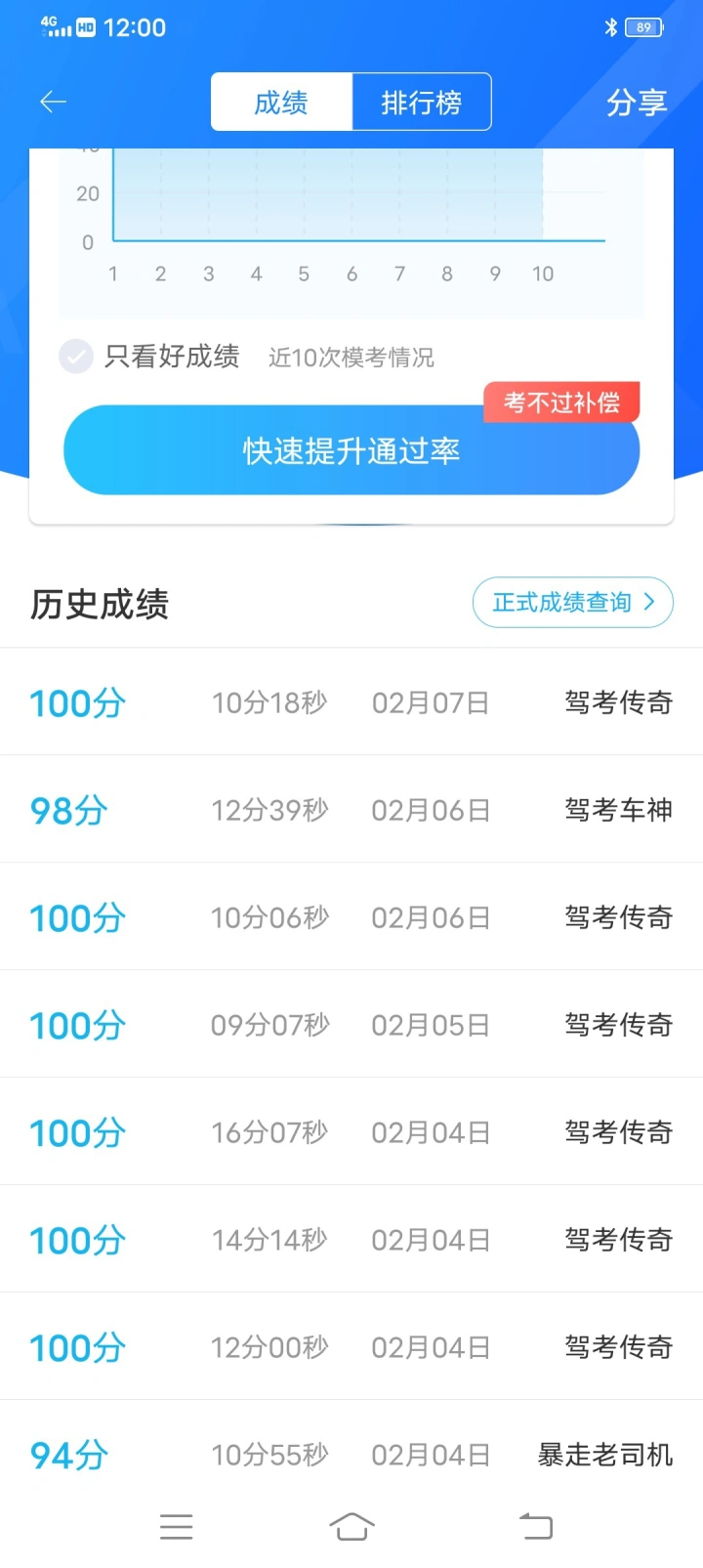
Task: Go to the system home screen
Action: point(351,1526)
